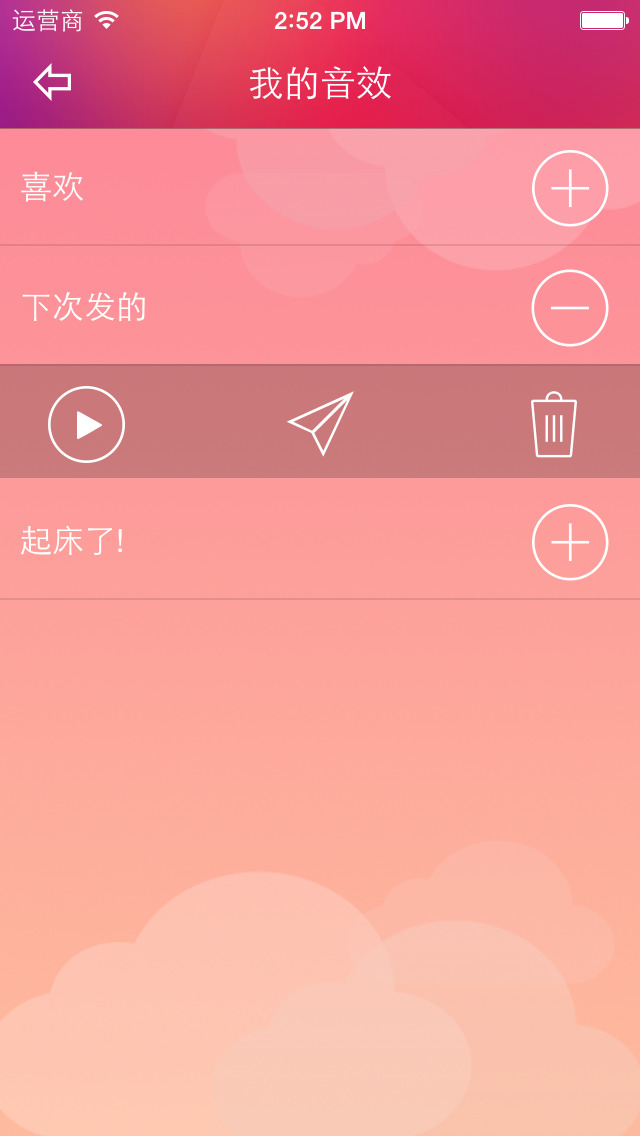Play the 下次发的 sound effect
Image resolution: width=640 pixels, height=1136 pixels.
(x=87, y=424)
